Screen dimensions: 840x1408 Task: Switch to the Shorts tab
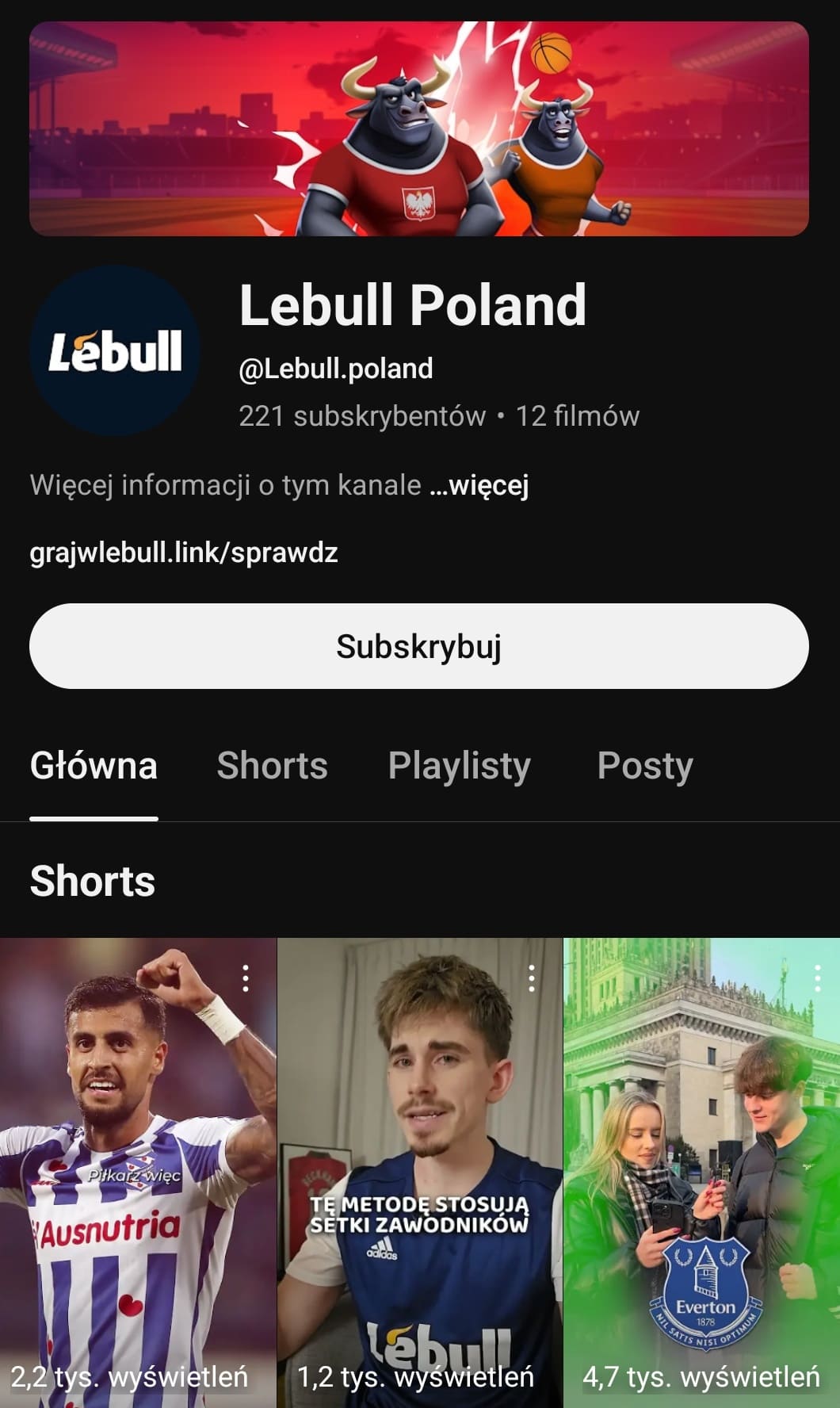[x=273, y=765]
